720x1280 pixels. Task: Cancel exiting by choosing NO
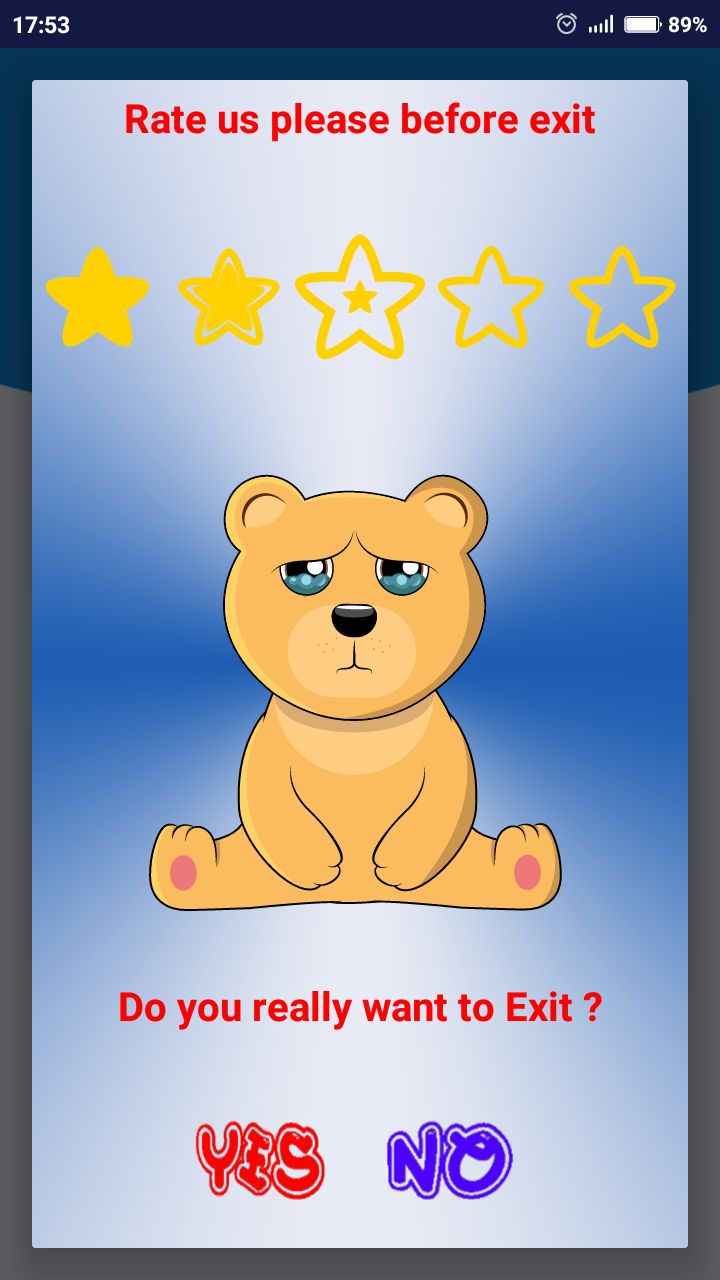(x=450, y=1160)
